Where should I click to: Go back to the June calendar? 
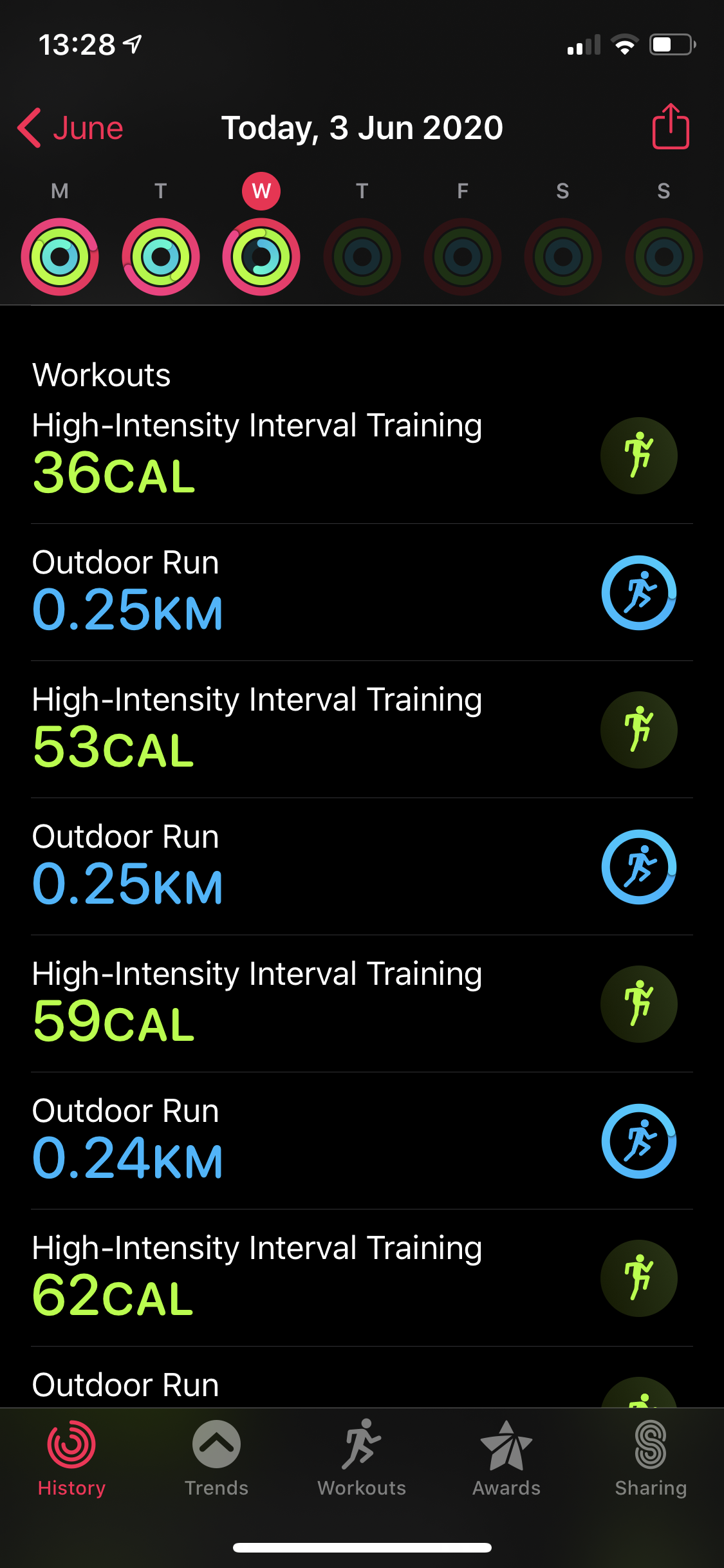click(71, 128)
